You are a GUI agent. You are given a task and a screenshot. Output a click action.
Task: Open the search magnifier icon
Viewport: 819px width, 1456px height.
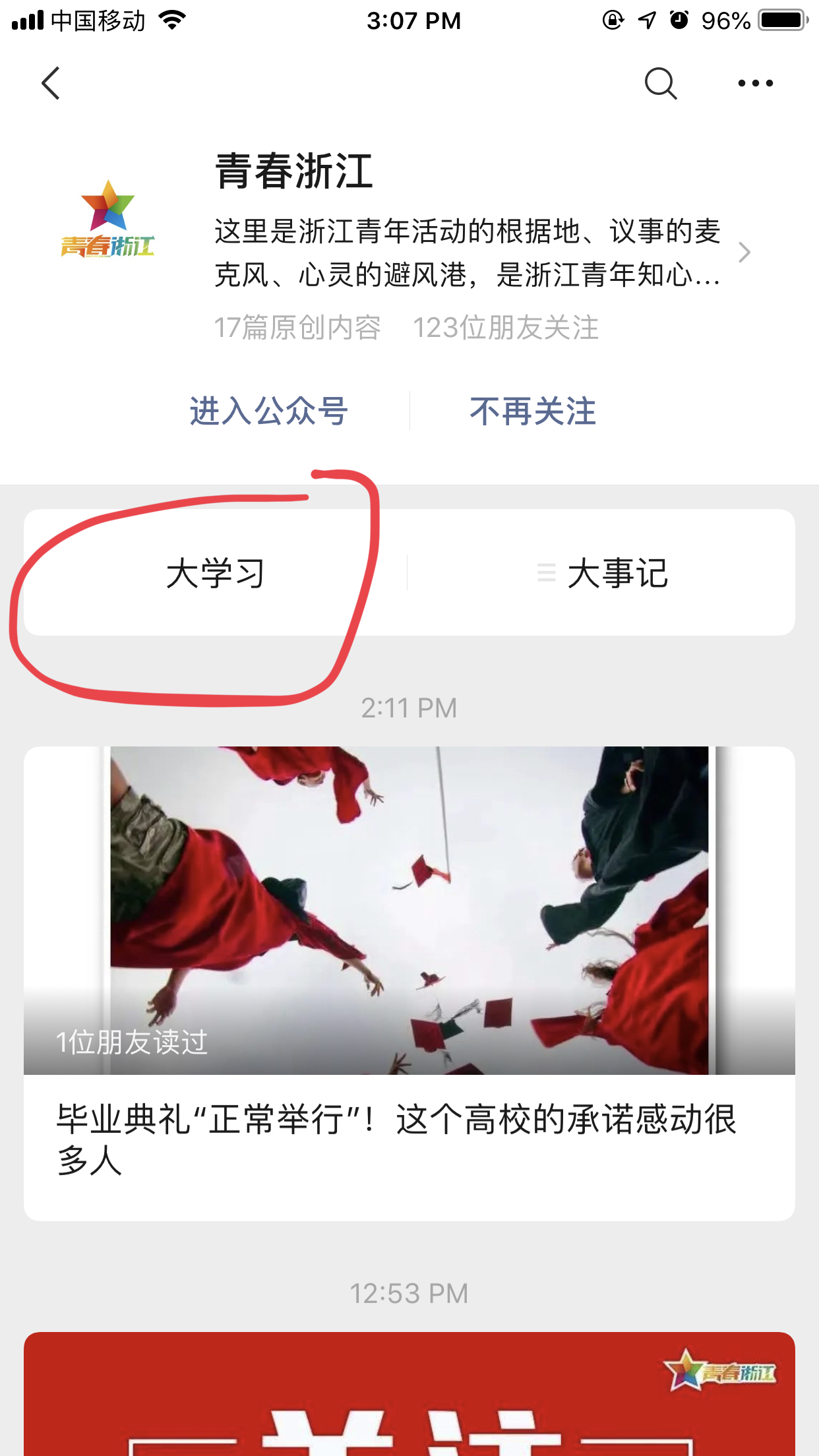click(x=660, y=83)
